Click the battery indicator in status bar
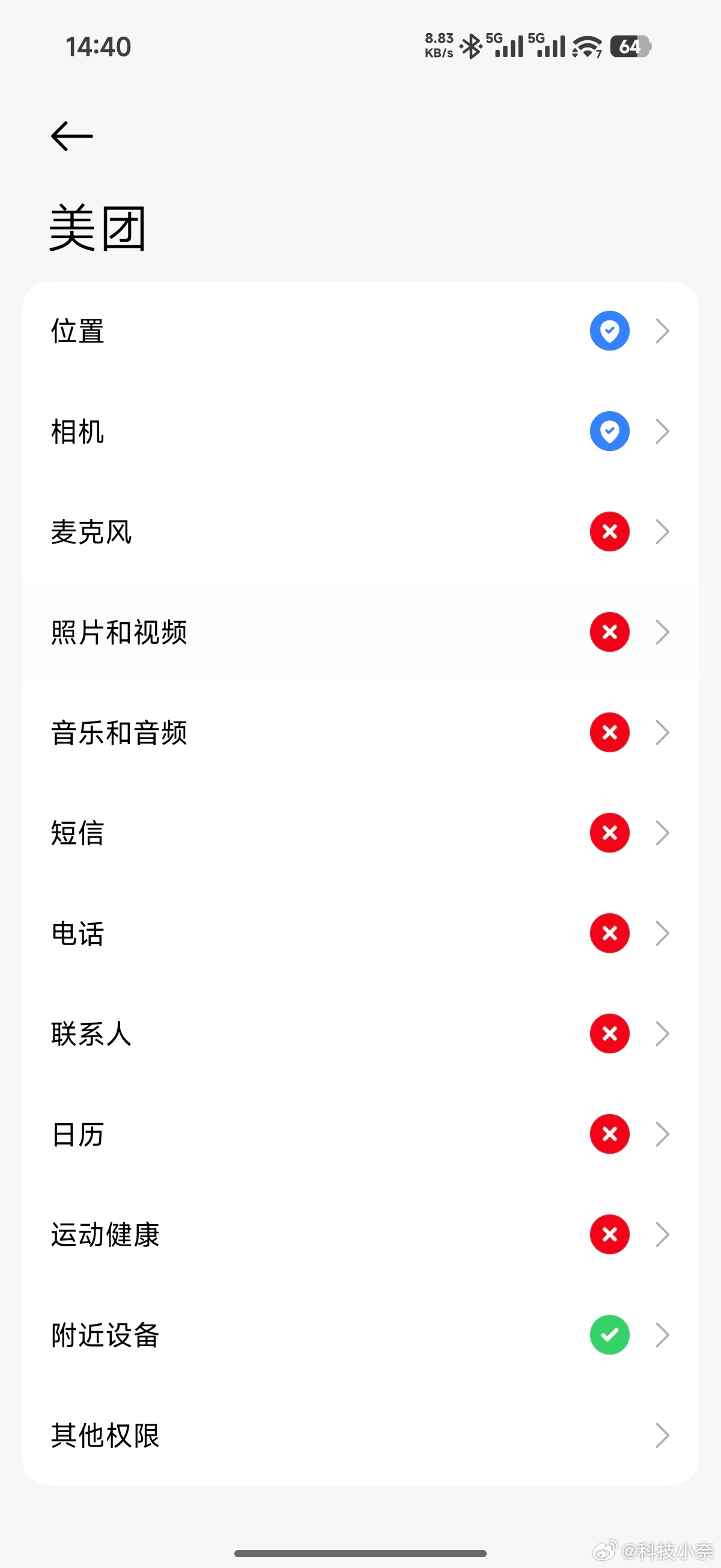Screen dimensions: 721x1568 (630, 47)
